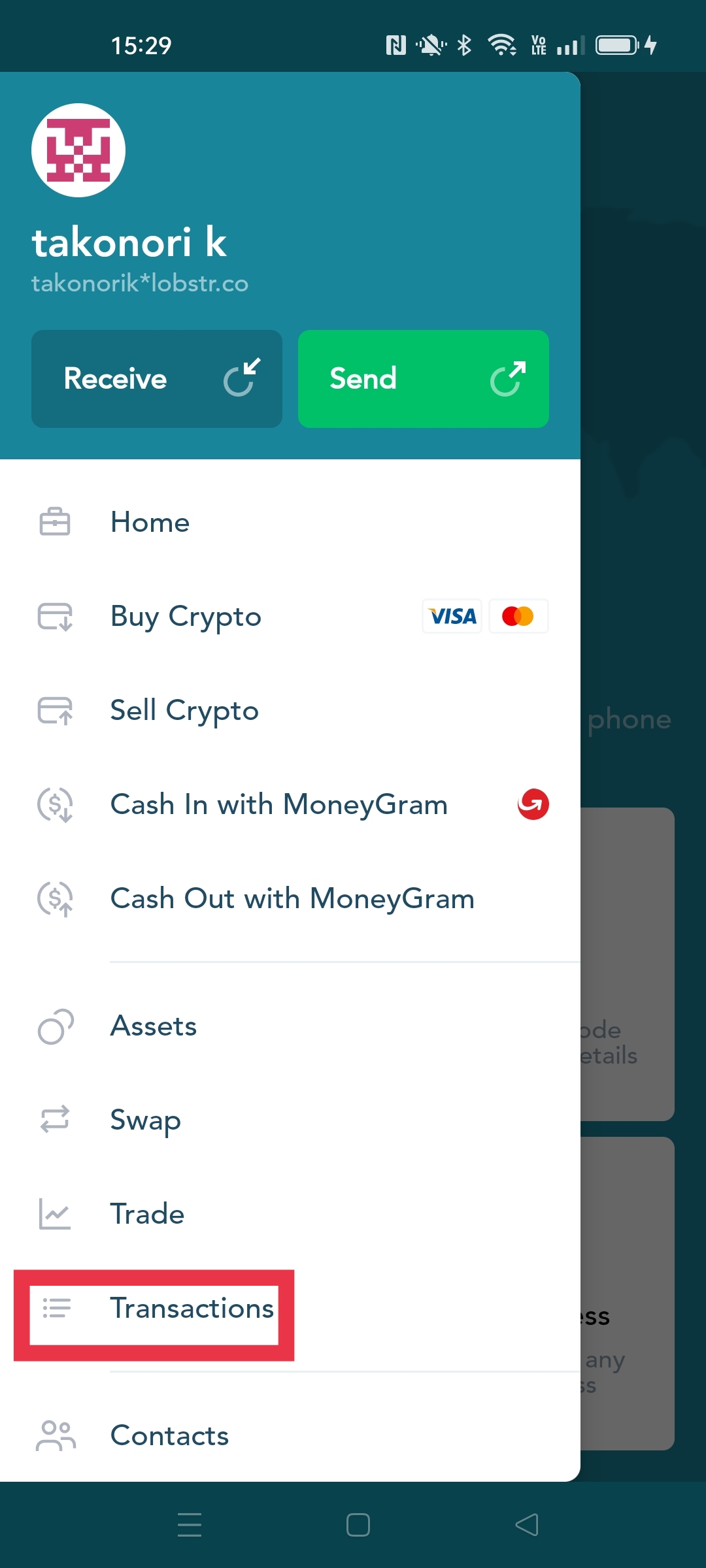Click the Cash In dollar-circle icon
This screenshot has width=706, height=1568.
tap(55, 804)
